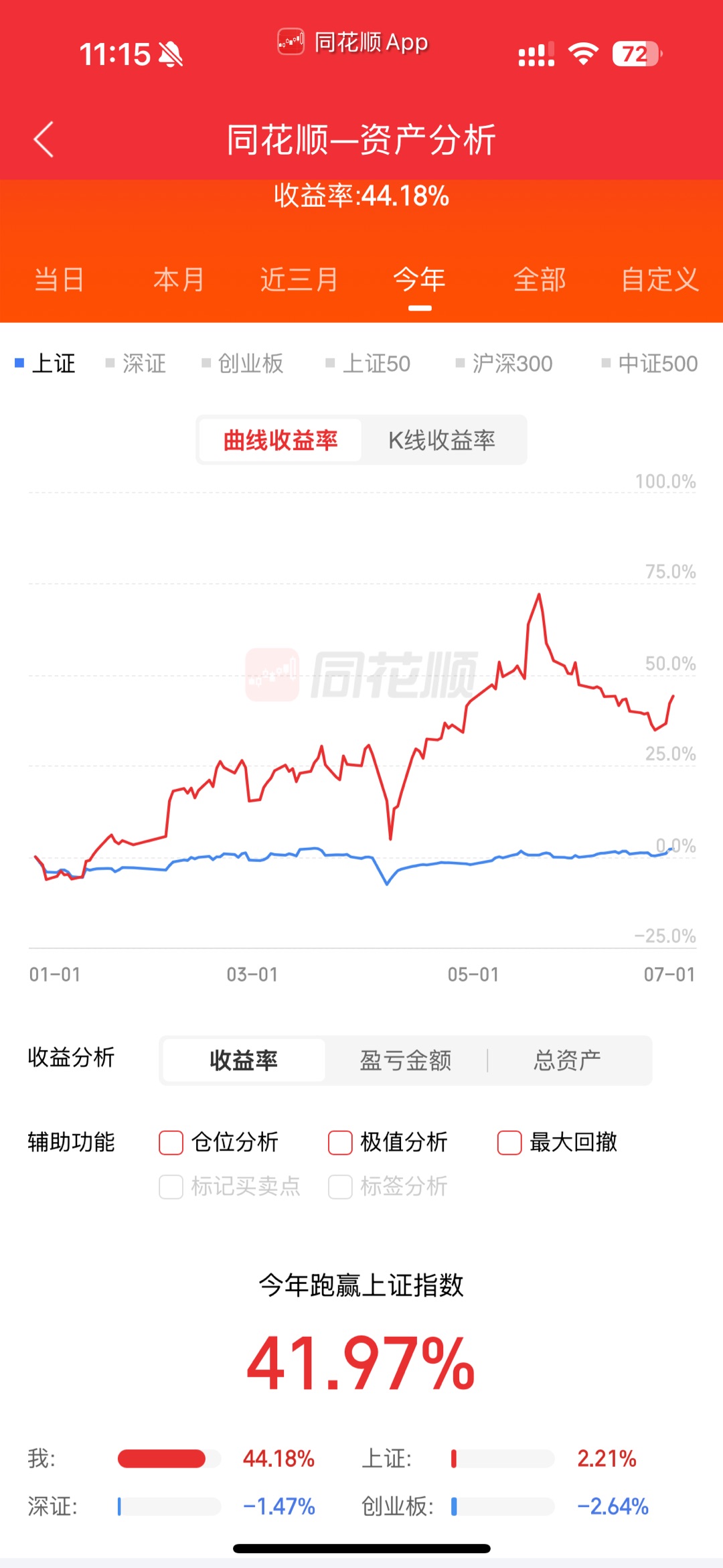Switch to the 当日 time range tab
Screen dimensions: 723x1568
(60, 279)
